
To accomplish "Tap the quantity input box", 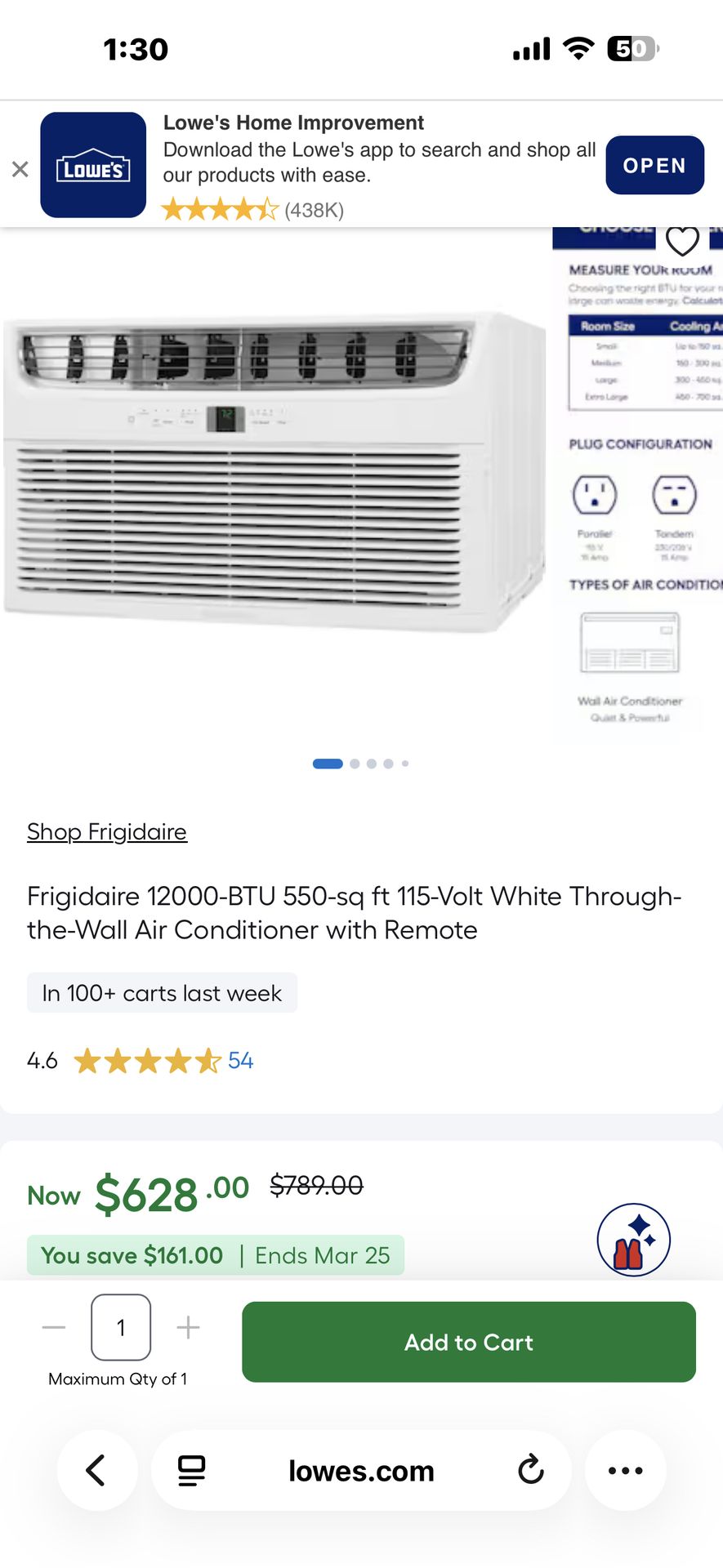I will (x=121, y=1327).
